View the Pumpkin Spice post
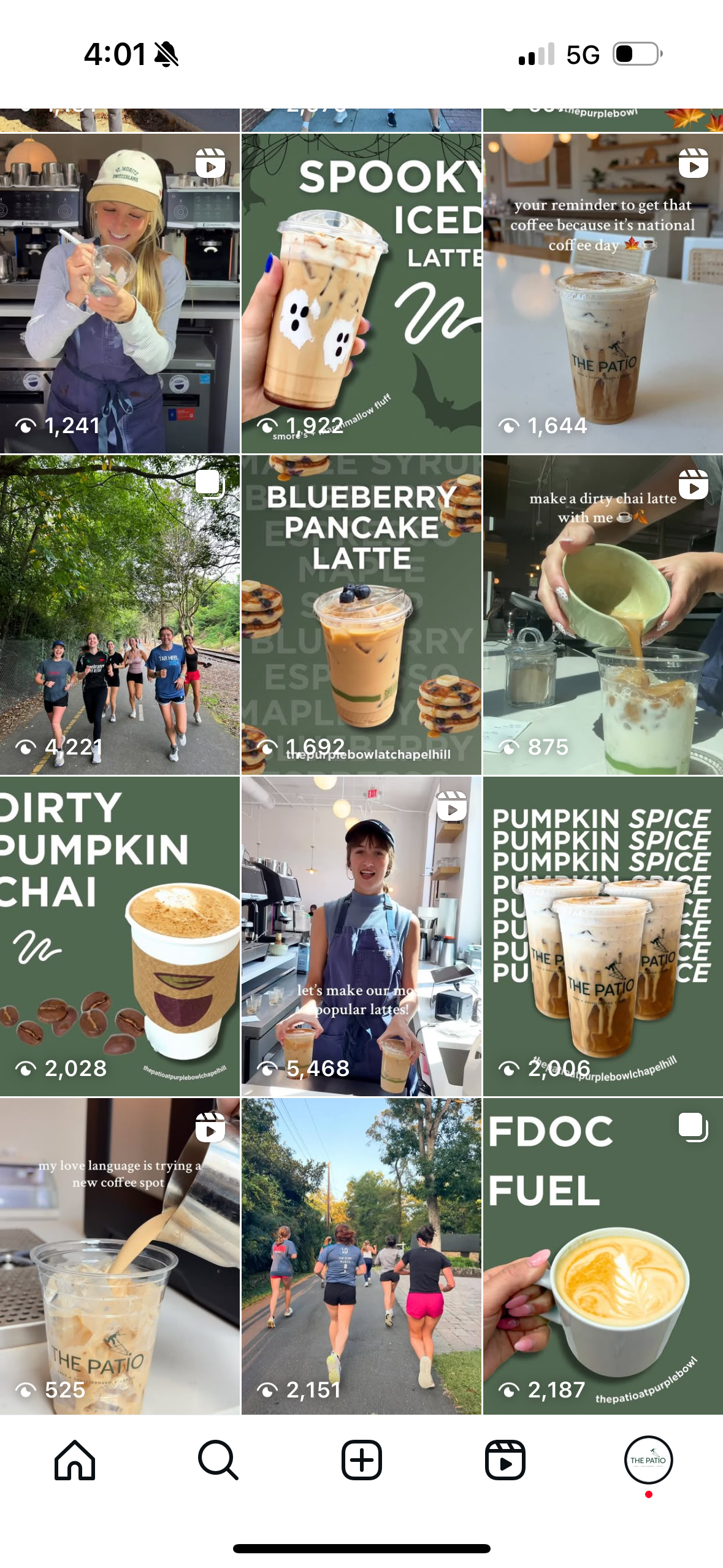Screen dimensions: 723x1568 click(603, 936)
